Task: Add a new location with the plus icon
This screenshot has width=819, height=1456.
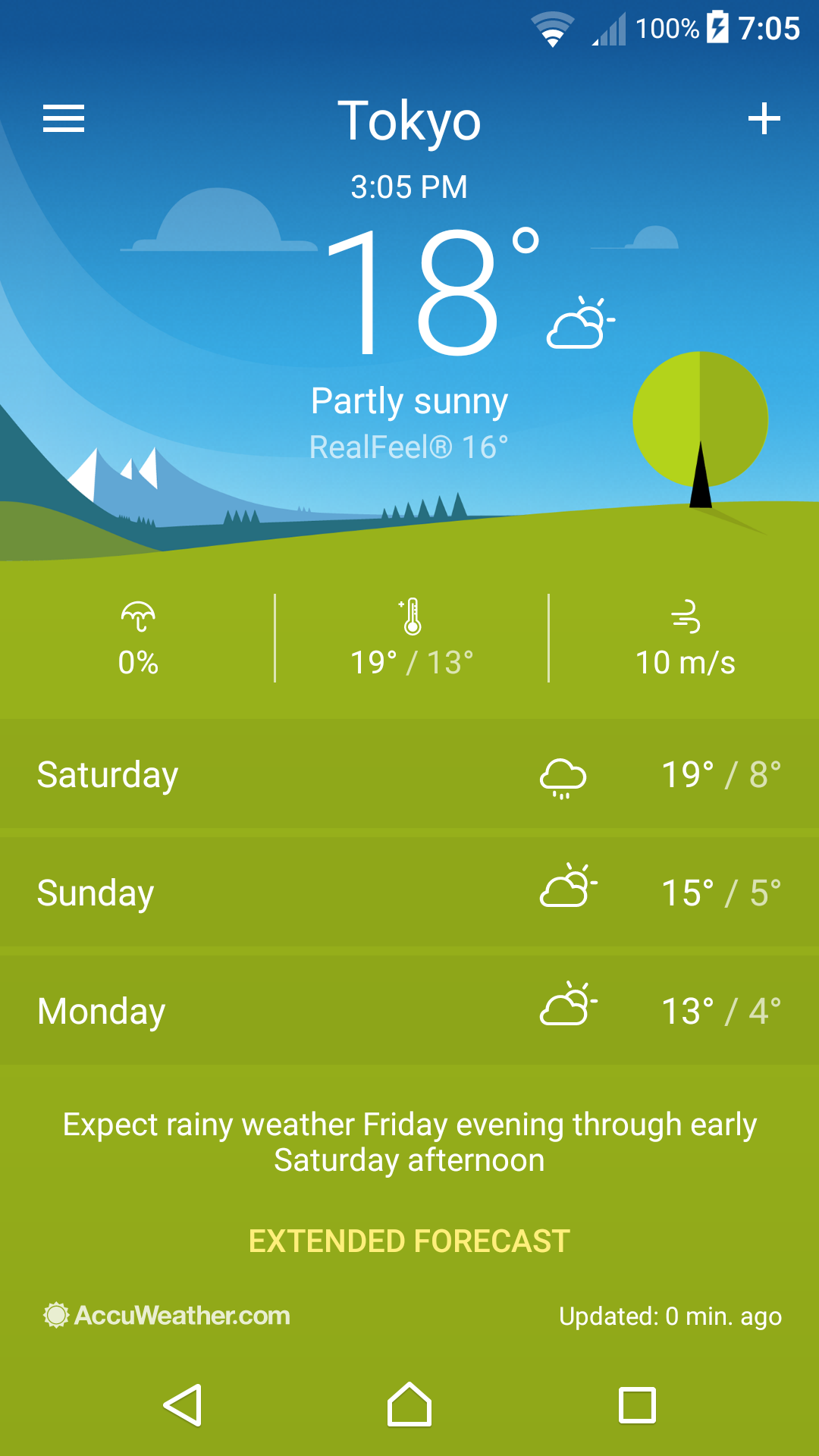Action: coord(764,119)
